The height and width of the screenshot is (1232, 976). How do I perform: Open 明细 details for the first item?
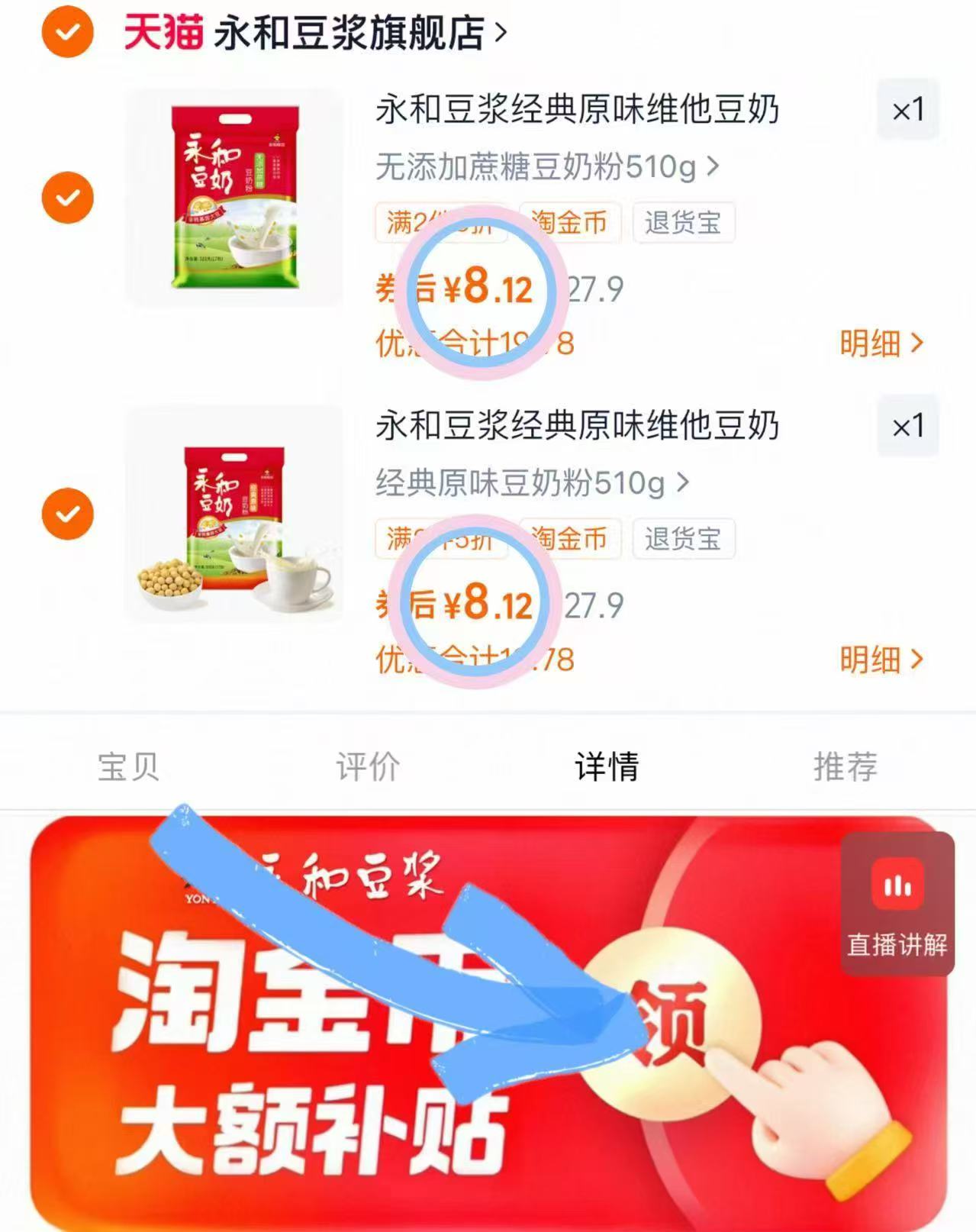click(881, 343)
